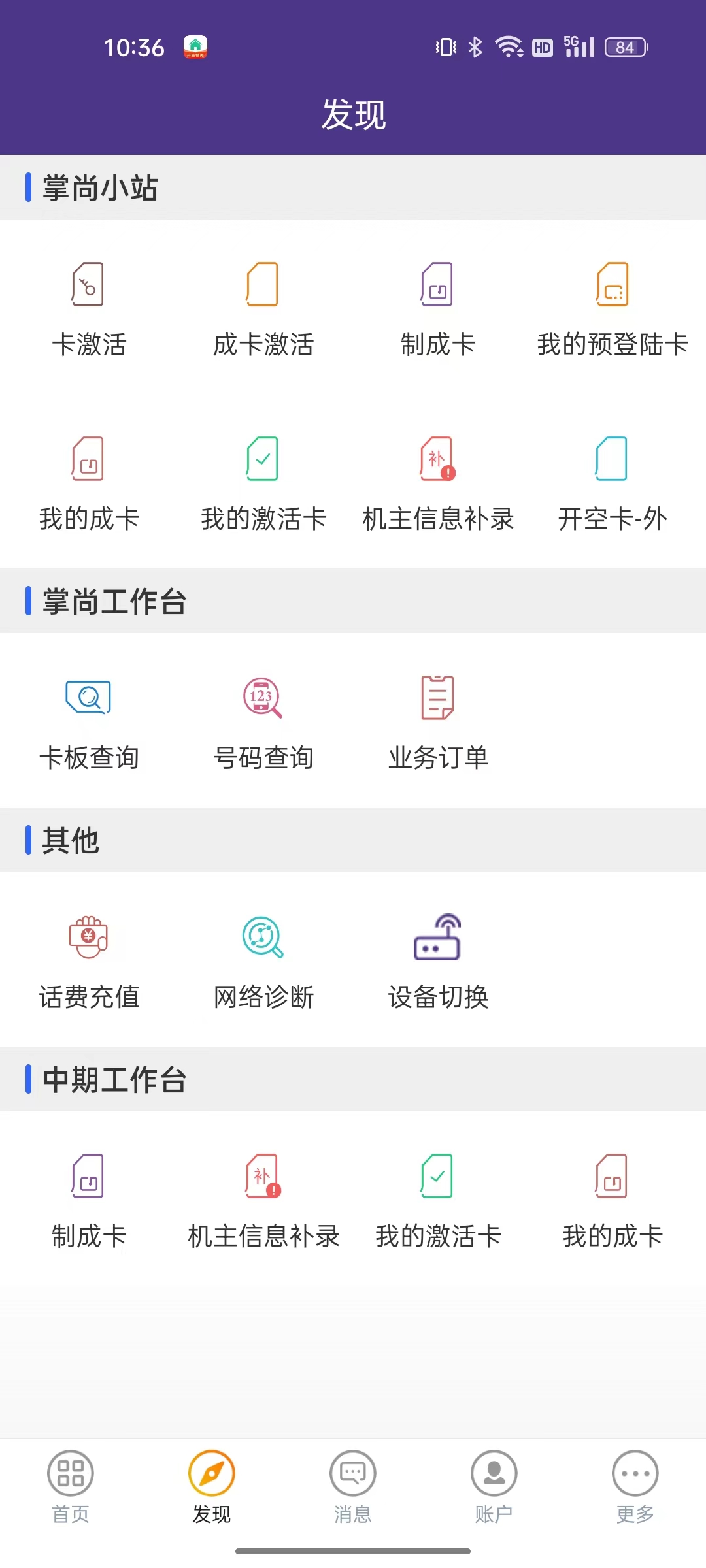Open 我的成卡 under 掌尚小站
Screen dimensions: 706x1568
[88, 482]
